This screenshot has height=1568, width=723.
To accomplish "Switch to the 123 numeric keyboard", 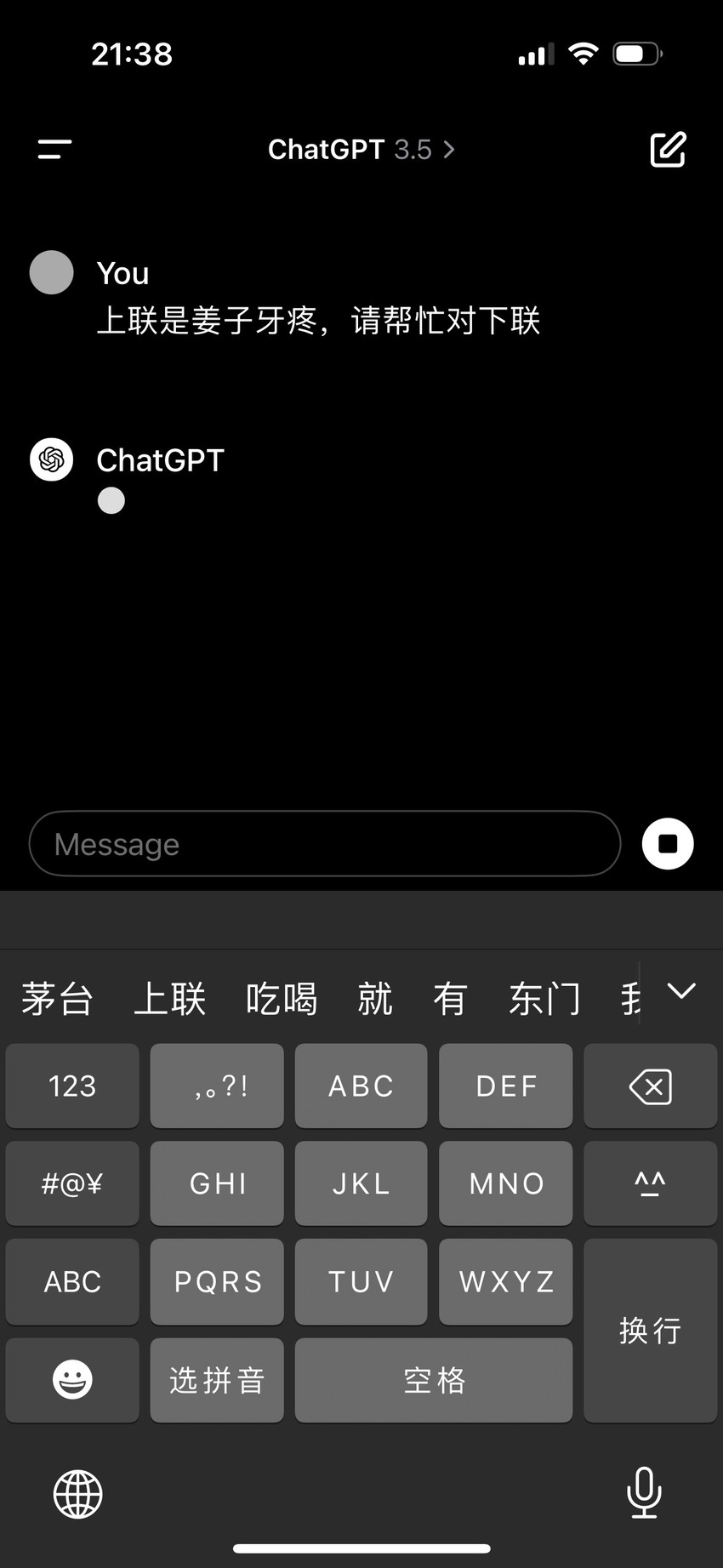I will click(x=72, y=1086).
